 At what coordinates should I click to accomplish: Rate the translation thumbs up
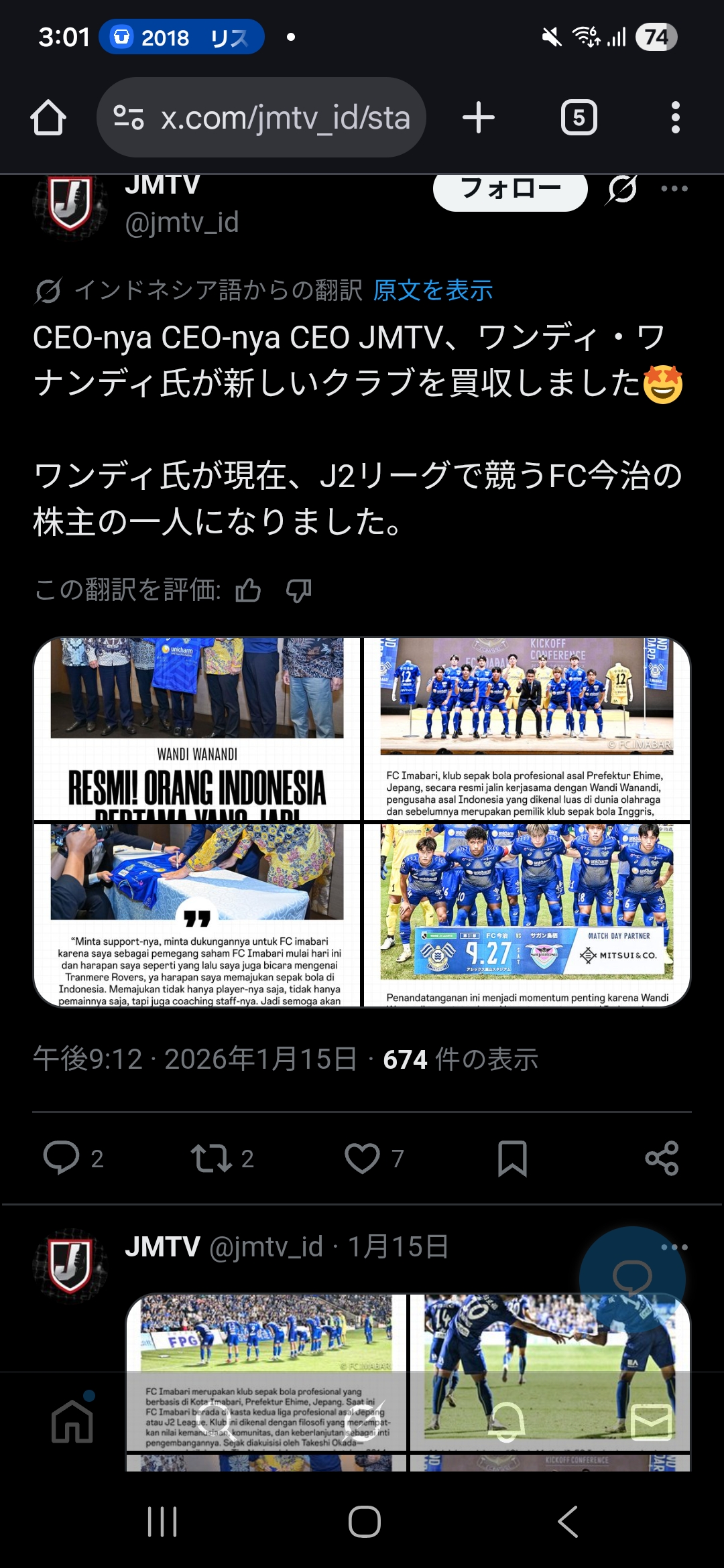tap(248, 590)
